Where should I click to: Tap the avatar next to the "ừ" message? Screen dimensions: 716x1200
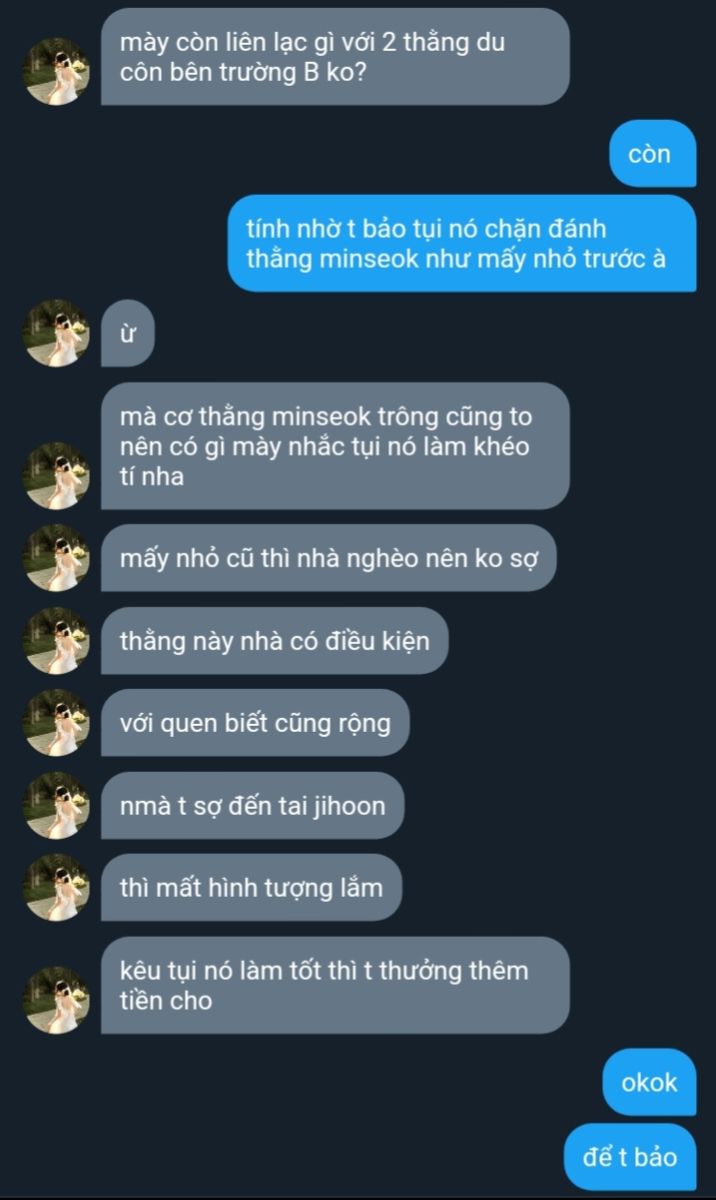(56, 333)
